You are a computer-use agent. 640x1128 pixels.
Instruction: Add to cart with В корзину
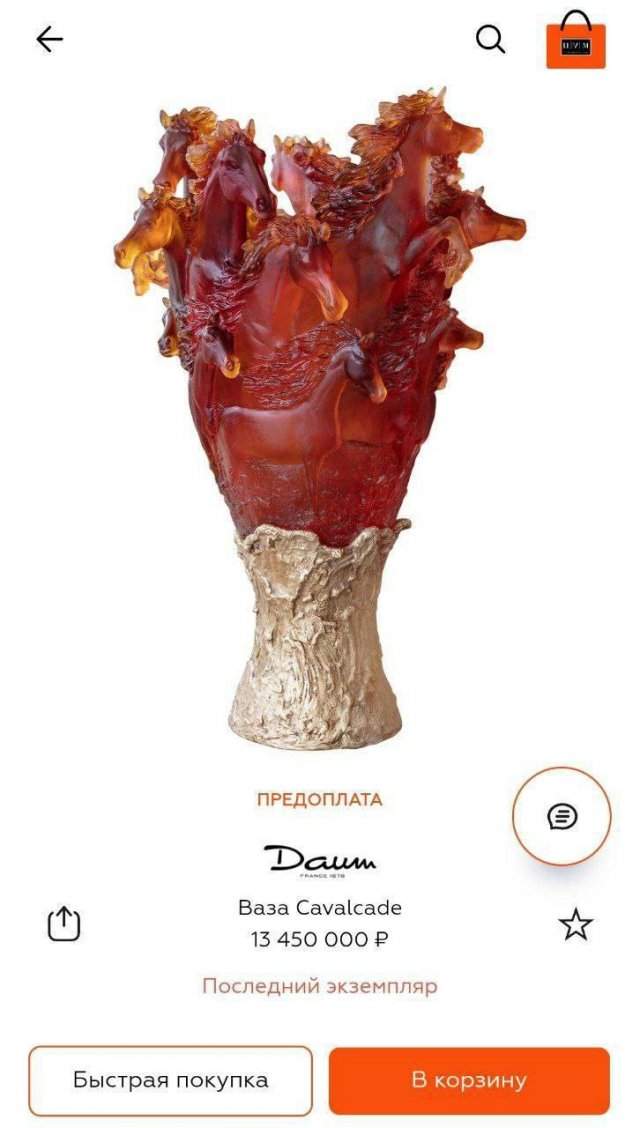click(469, 1080)
